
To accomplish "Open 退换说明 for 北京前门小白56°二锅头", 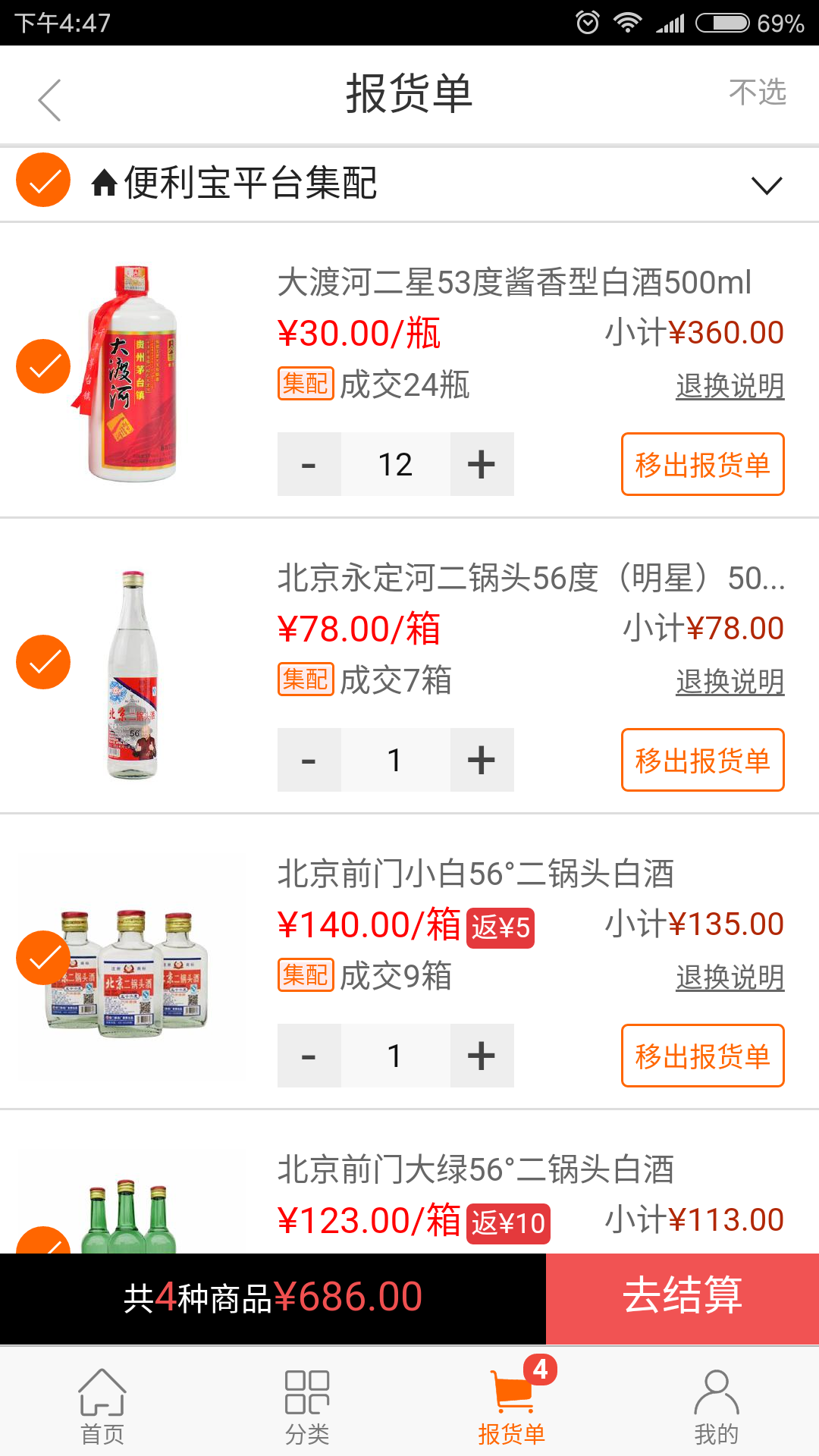I will tap(730, 977).
